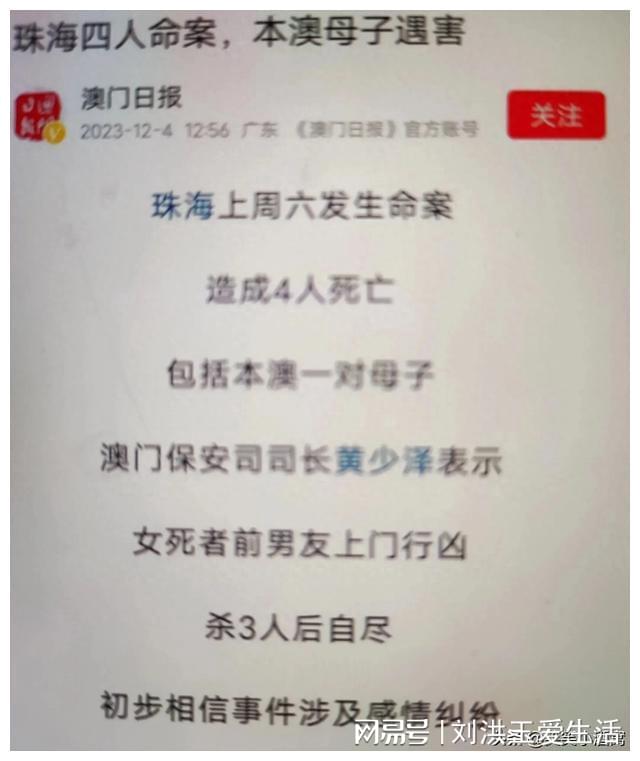640x761 pixels.
Task: Follow 澳门日报 with the red 关注 button
Action: (x=556, y=115)
